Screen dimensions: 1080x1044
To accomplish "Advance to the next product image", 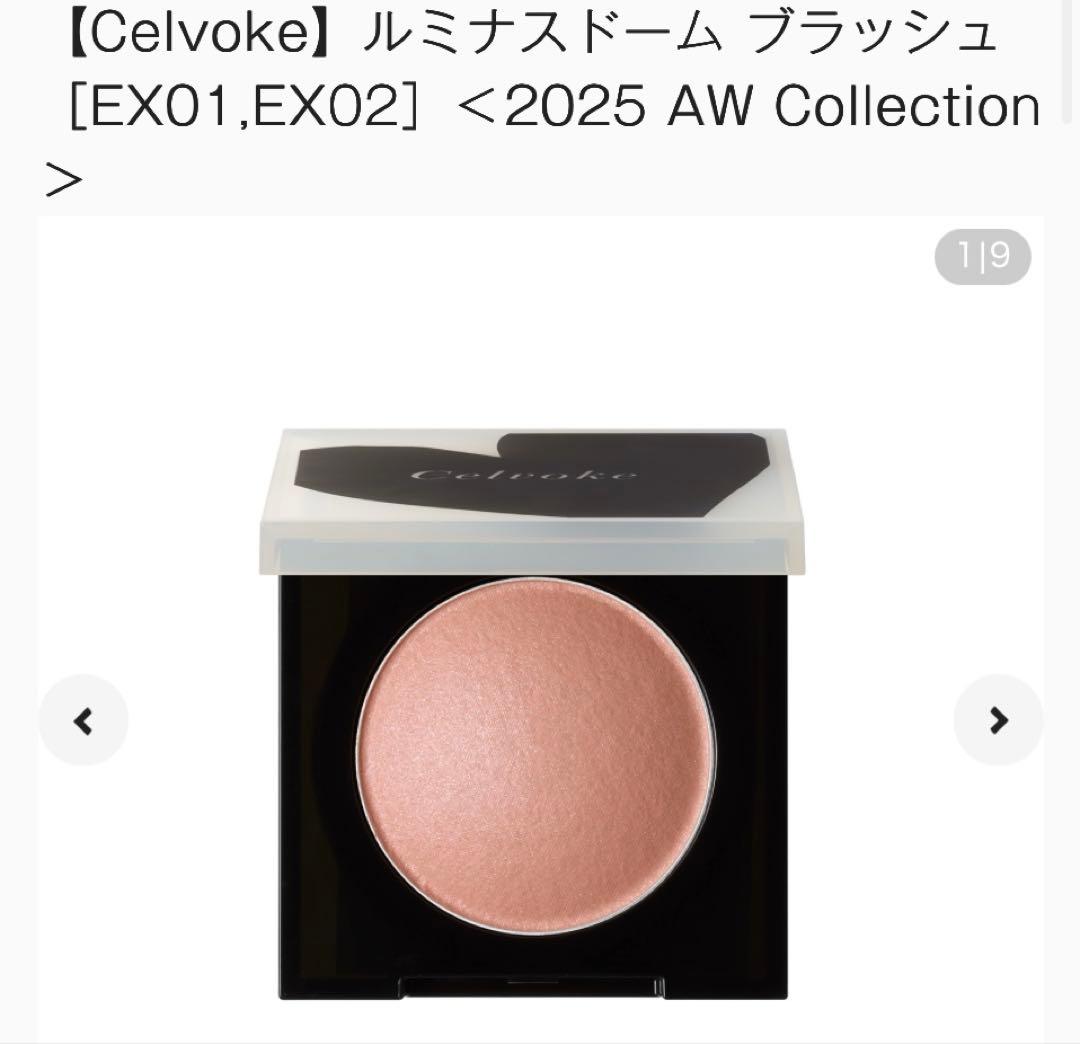I will pos(997,720).
